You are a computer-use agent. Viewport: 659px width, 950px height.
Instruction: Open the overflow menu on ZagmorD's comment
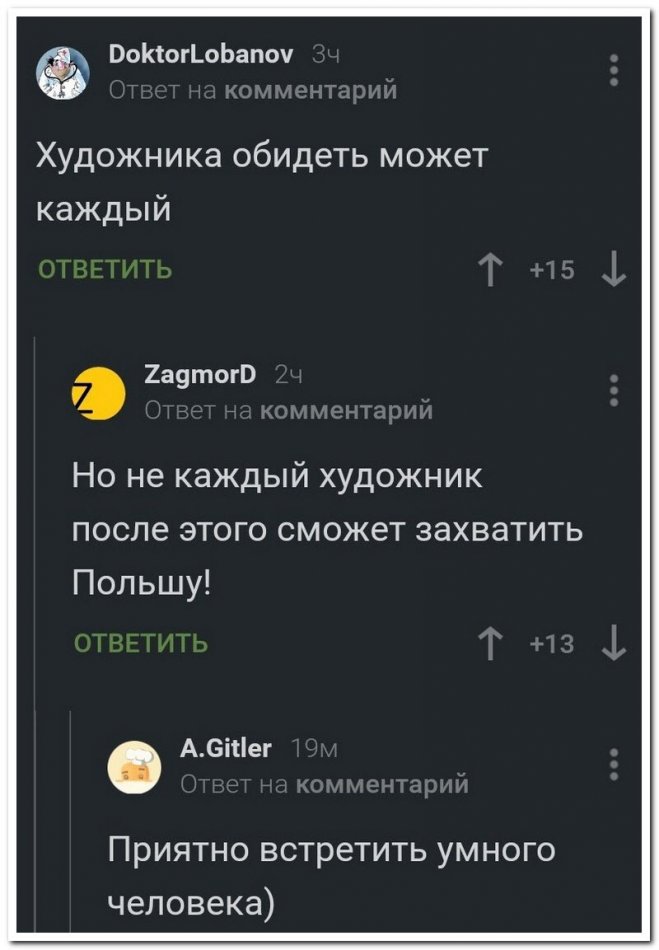click(614, 390)
